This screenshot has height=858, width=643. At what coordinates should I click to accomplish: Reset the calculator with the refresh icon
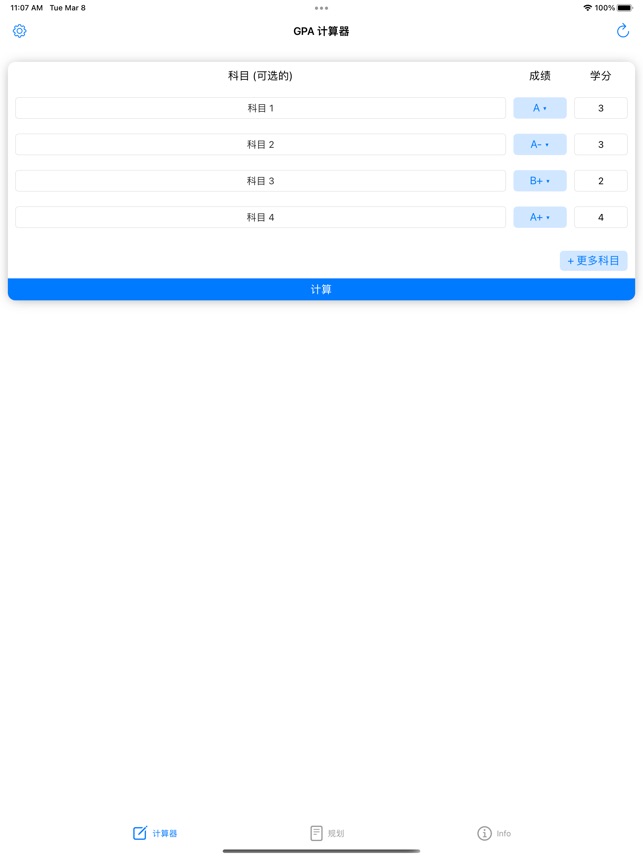[x=622, y=31]
